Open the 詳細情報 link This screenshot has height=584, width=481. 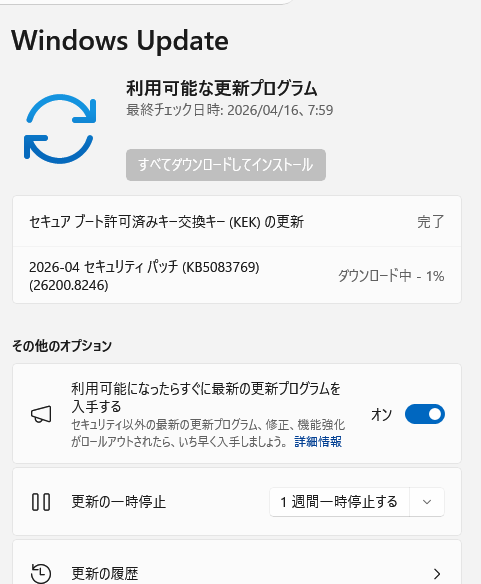click(318, 442)
